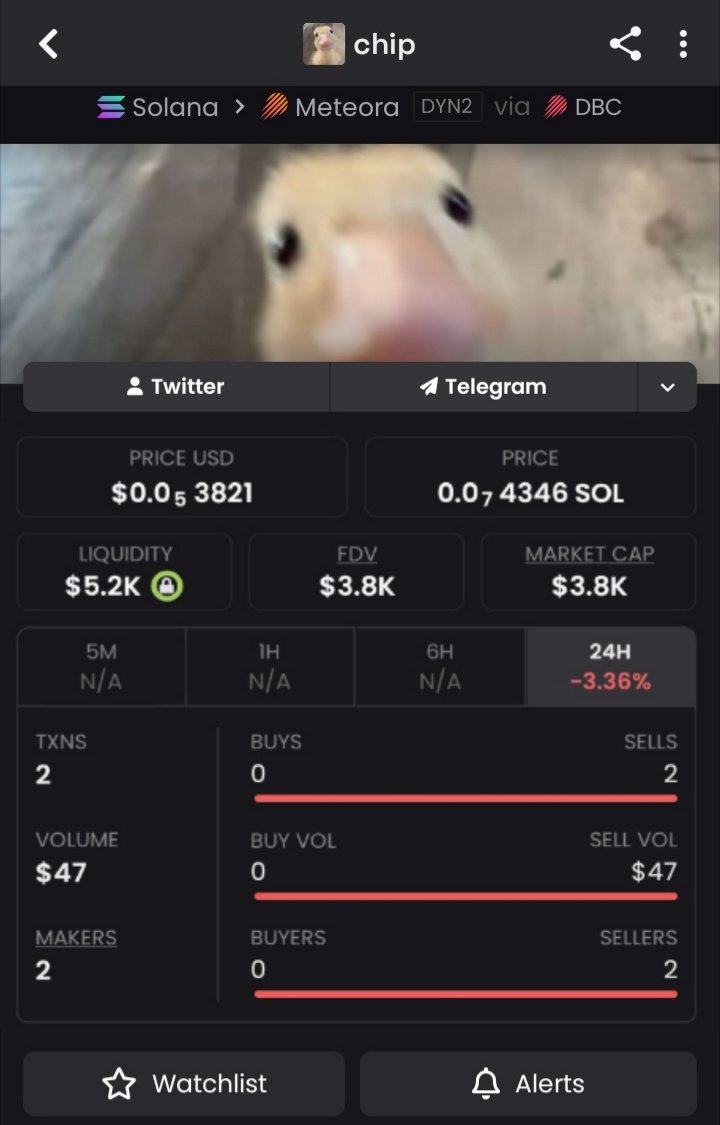Viewport: 720px width, 1125px height.
Task: Open the token's Twitter link
Action: [176, 387]
